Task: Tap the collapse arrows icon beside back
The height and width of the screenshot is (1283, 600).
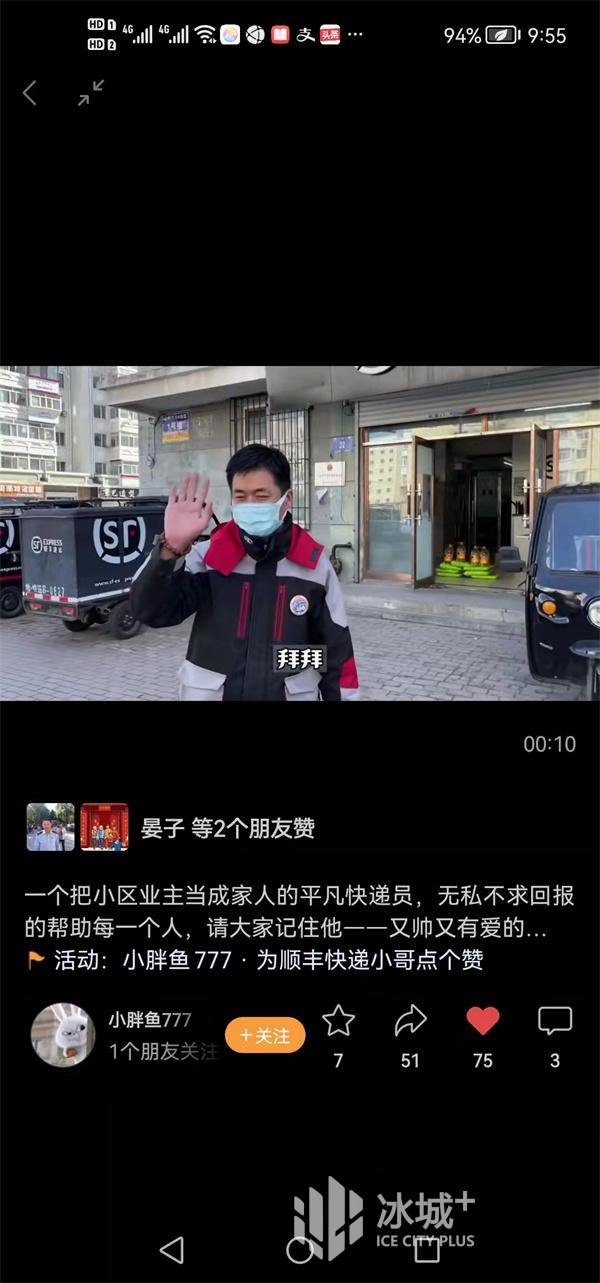Action: click(x=91, y=93)
